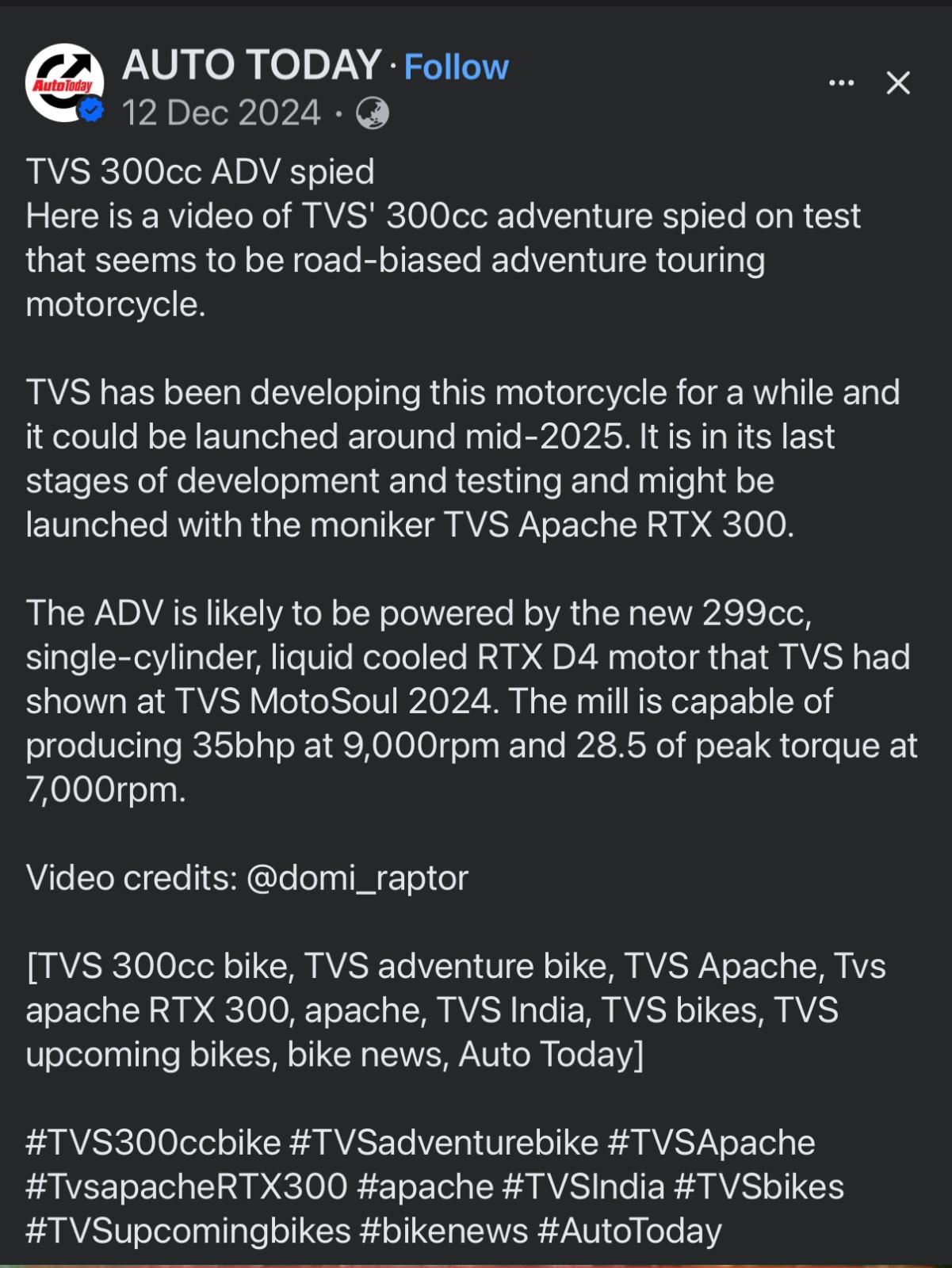The image size is (952, 1268).
Task: Select the #TvsapacheRTX300 hashtag
Action: pos(186,1187)
